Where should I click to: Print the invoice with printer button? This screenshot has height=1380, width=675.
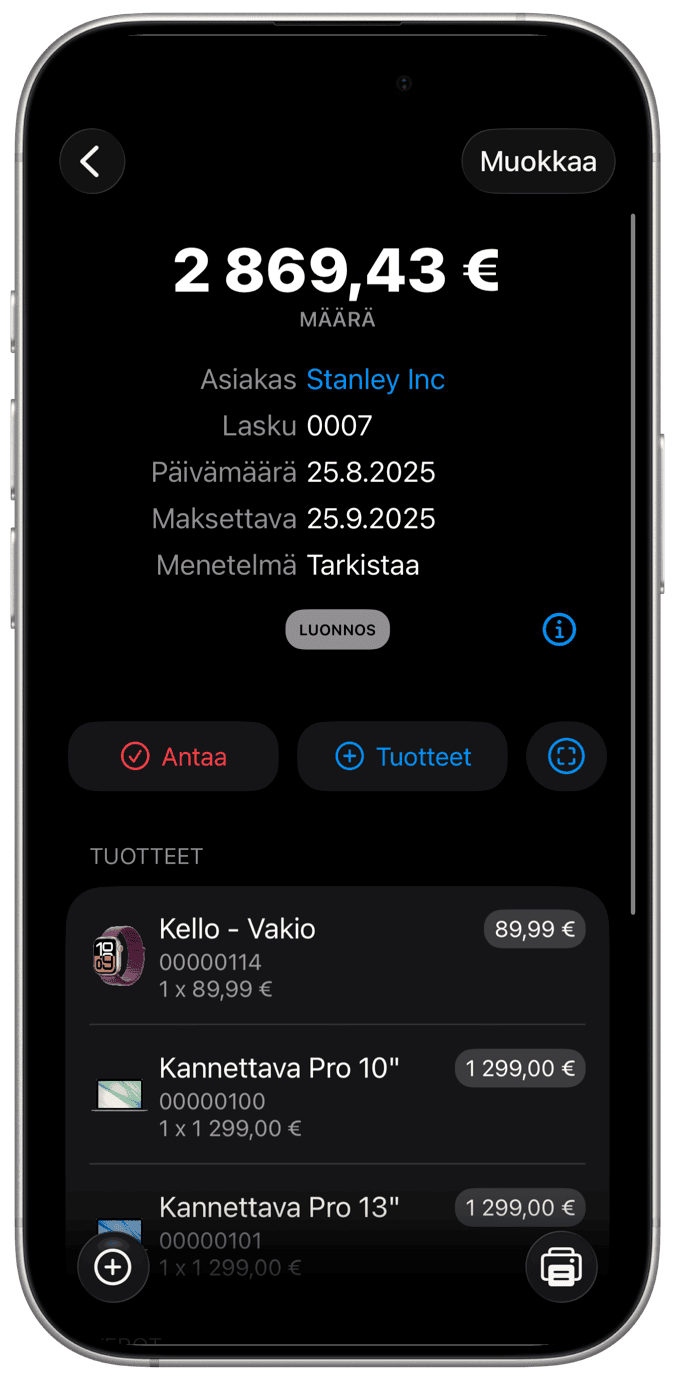tap(561, 1267)
